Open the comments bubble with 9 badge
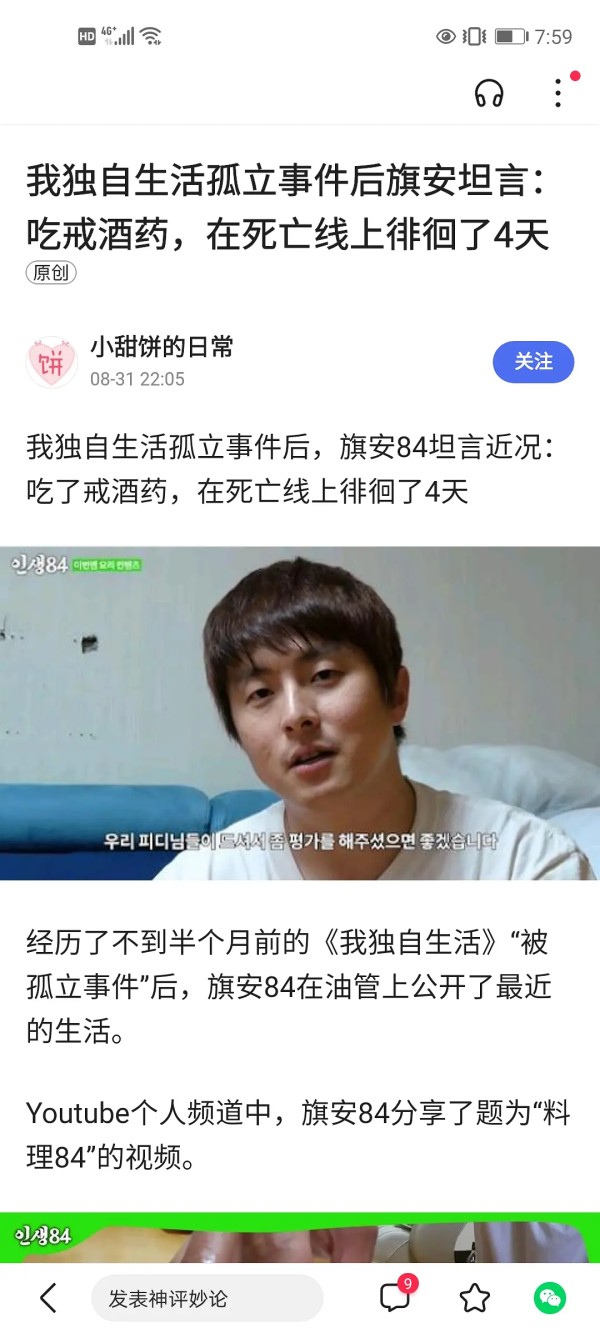 pyautogui.click(x=395, y=1298)
